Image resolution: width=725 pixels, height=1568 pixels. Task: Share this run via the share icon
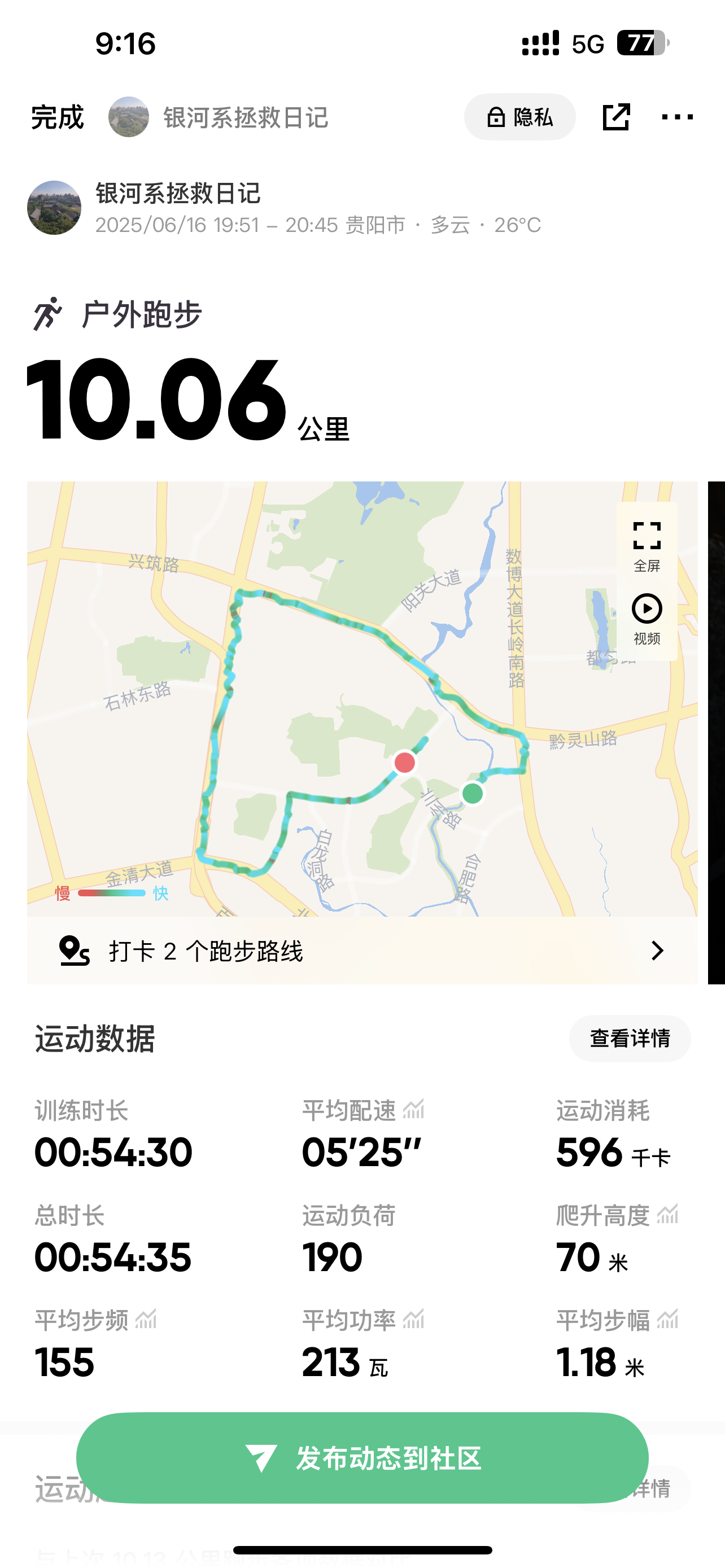click(x=615, y=117)
